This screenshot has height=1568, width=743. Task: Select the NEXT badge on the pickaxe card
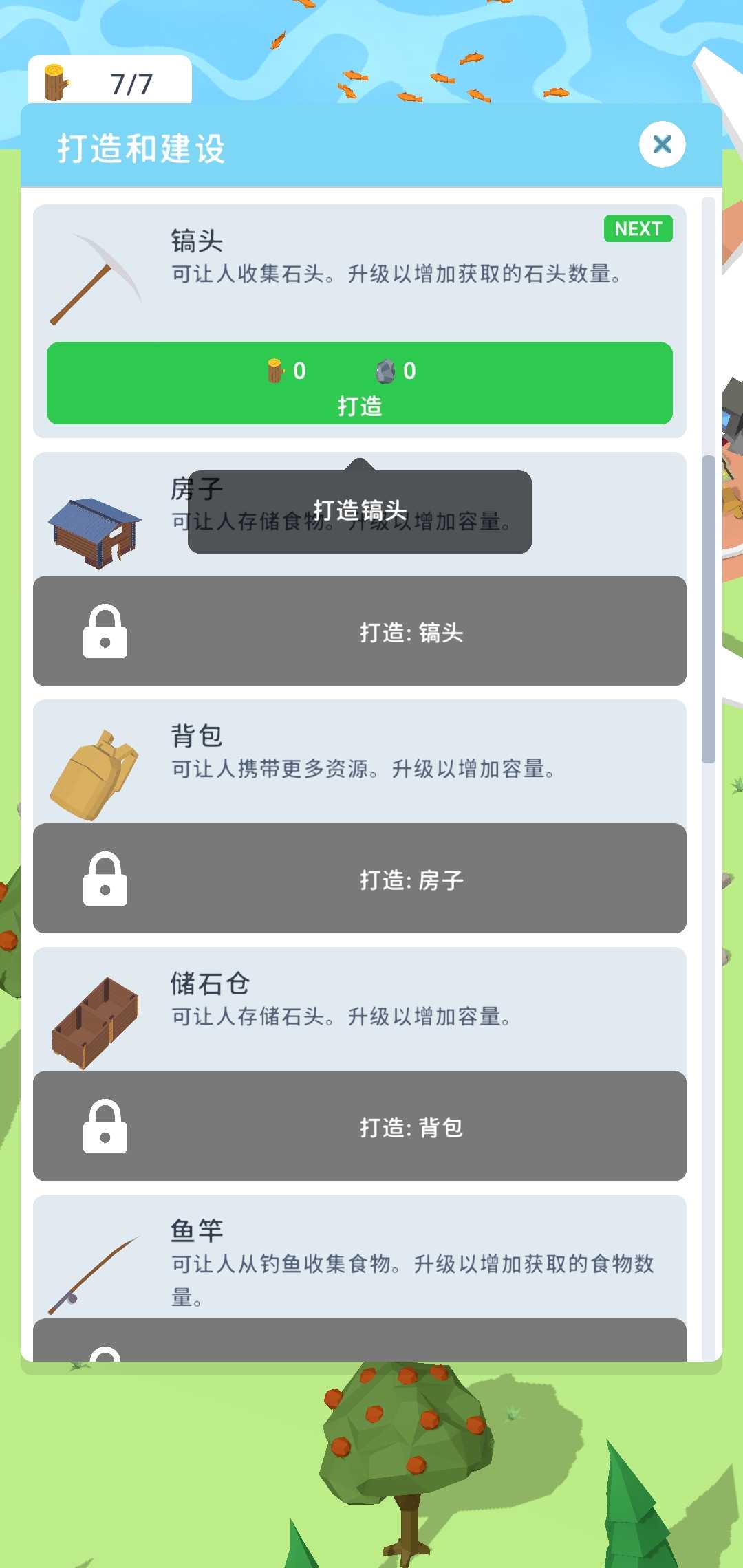(638, 229)
